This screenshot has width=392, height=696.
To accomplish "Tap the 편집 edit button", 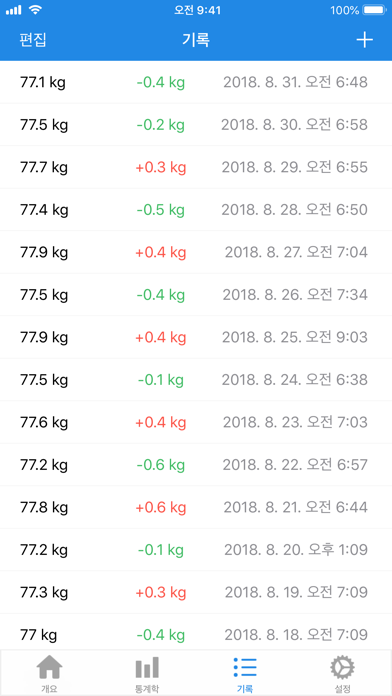I will tap(33, 40).
